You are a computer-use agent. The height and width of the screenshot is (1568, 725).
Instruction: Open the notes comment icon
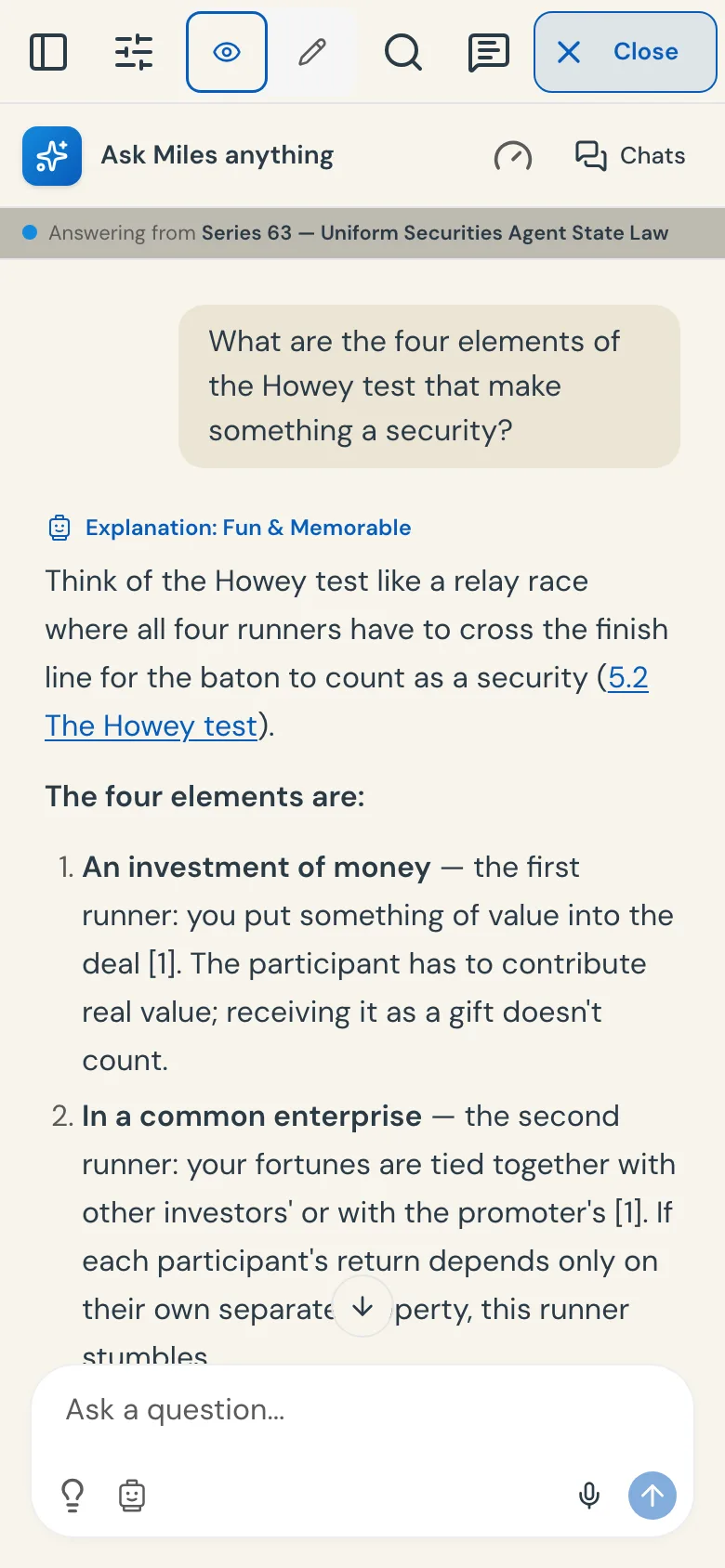488,52
